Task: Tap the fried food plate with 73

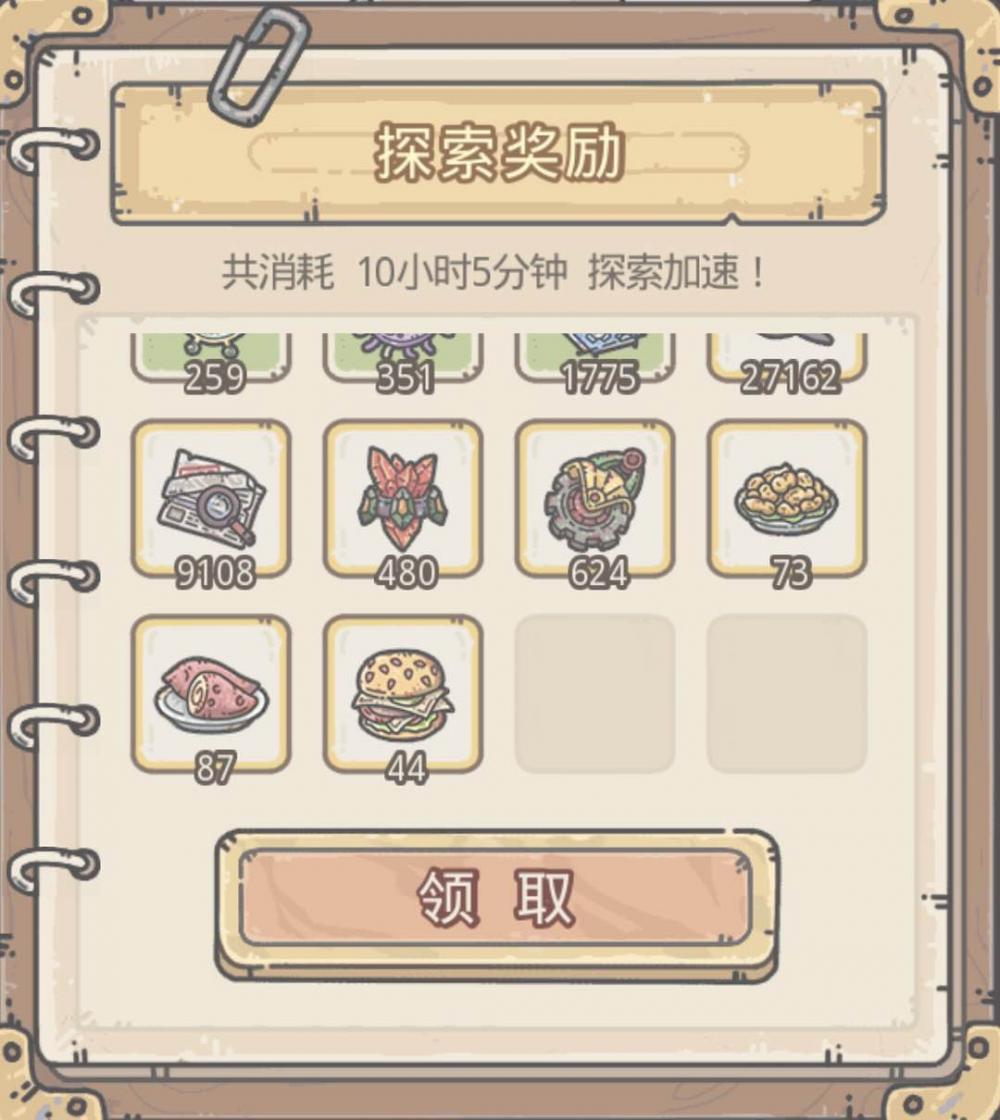Action: [x=787, y=497]
